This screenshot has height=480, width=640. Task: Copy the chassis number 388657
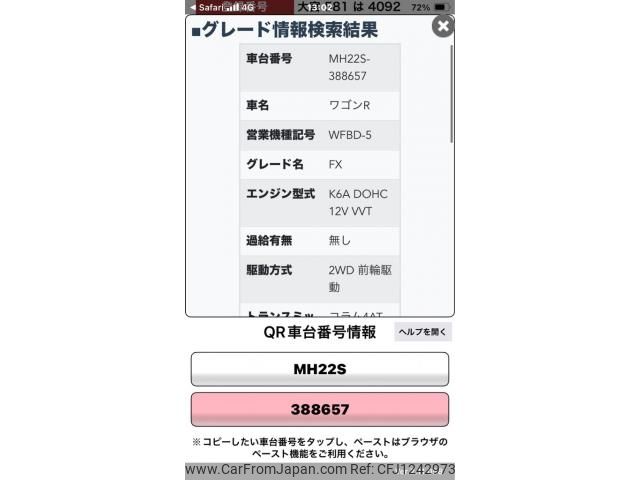tap(319, 410)
